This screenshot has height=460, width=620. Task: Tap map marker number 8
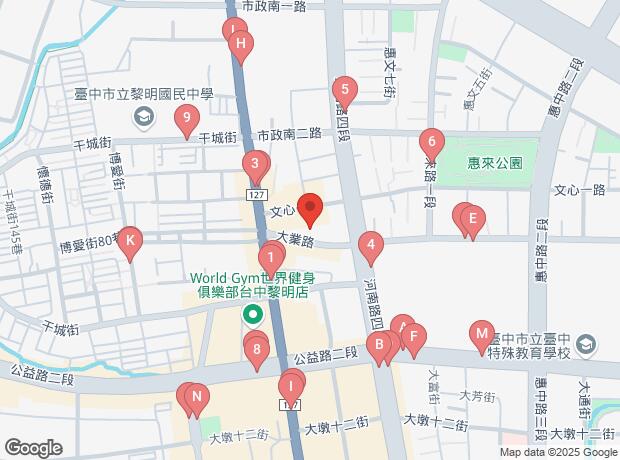(x=258, y=349)
